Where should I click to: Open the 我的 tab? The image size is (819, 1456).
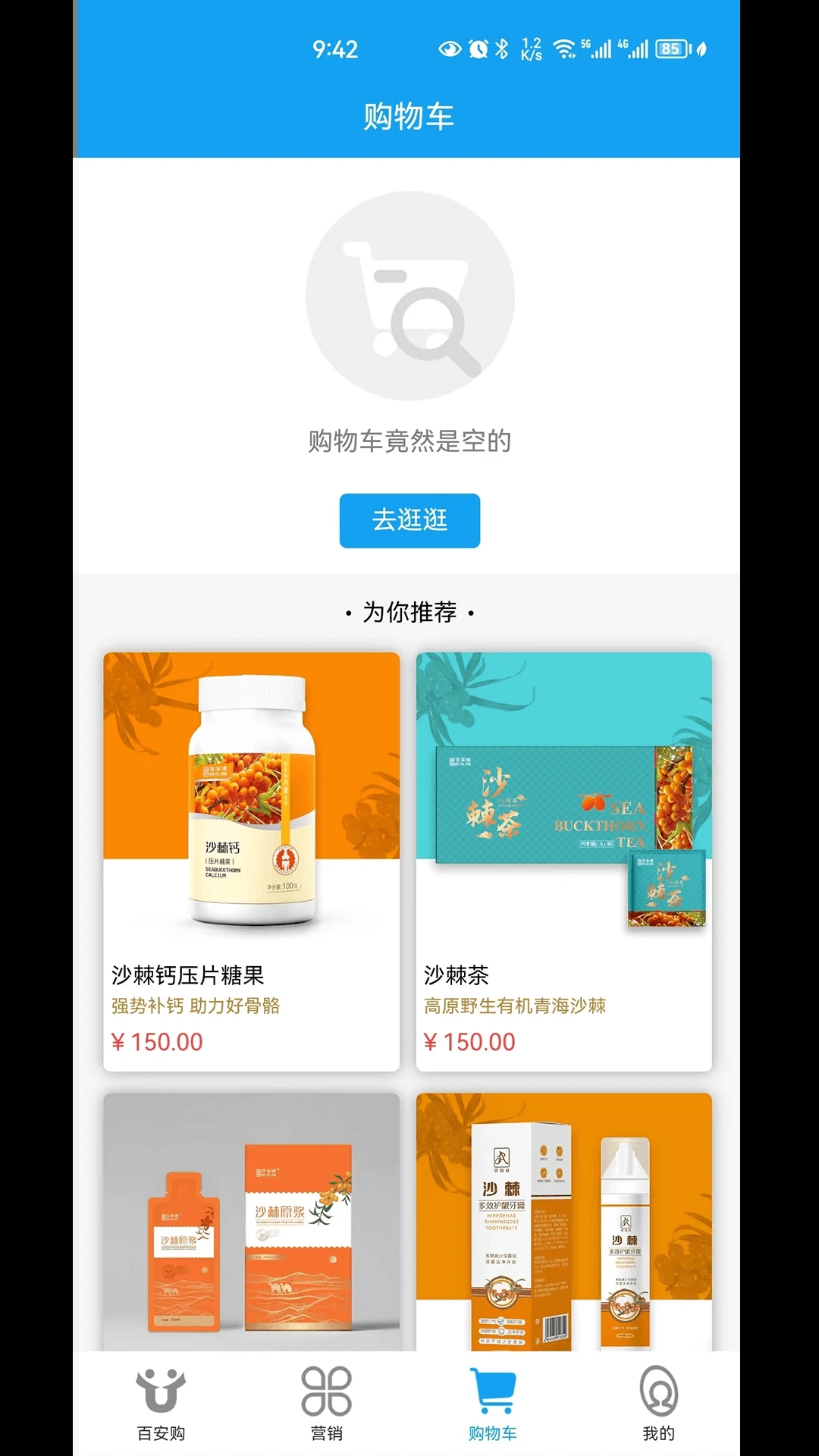pos(658,1403)
